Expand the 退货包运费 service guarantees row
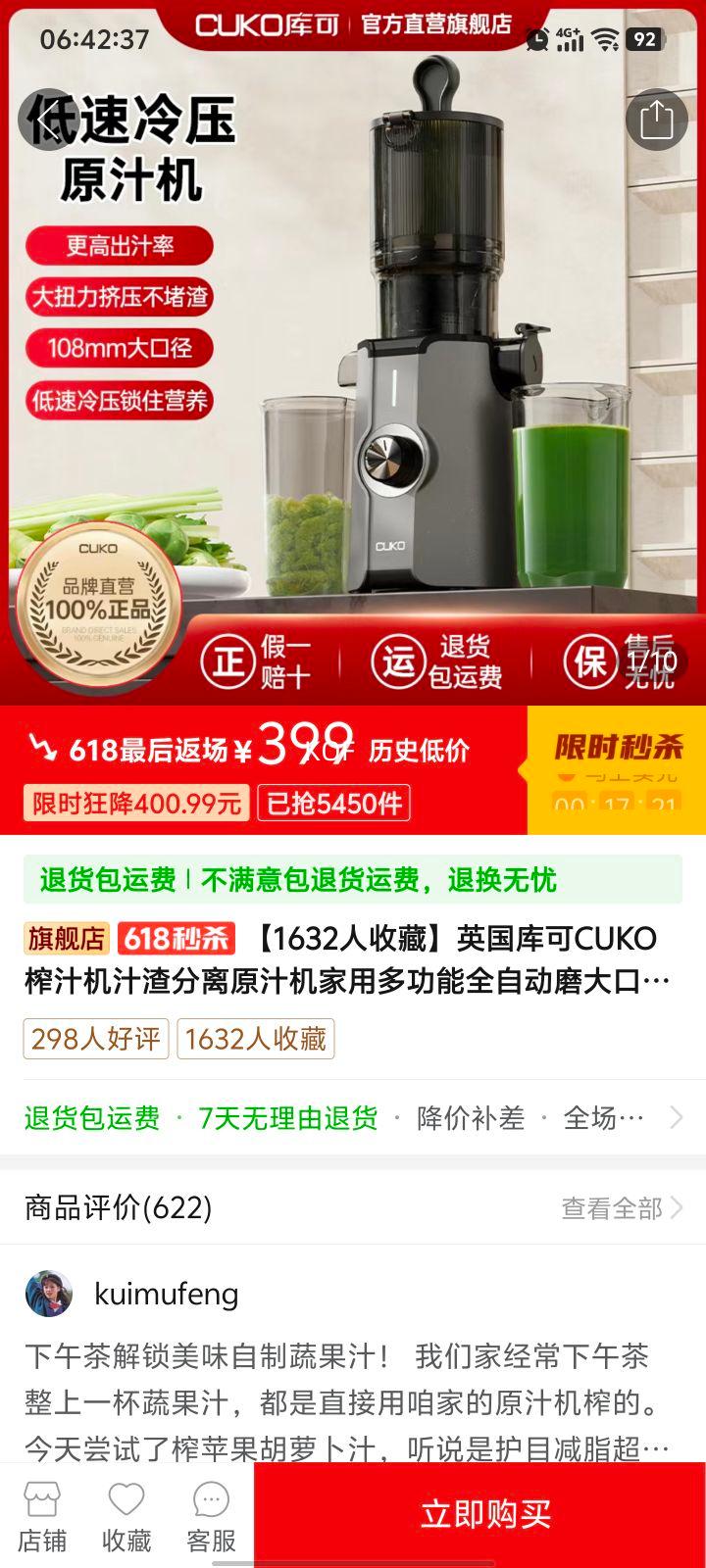 [675, 1118]
